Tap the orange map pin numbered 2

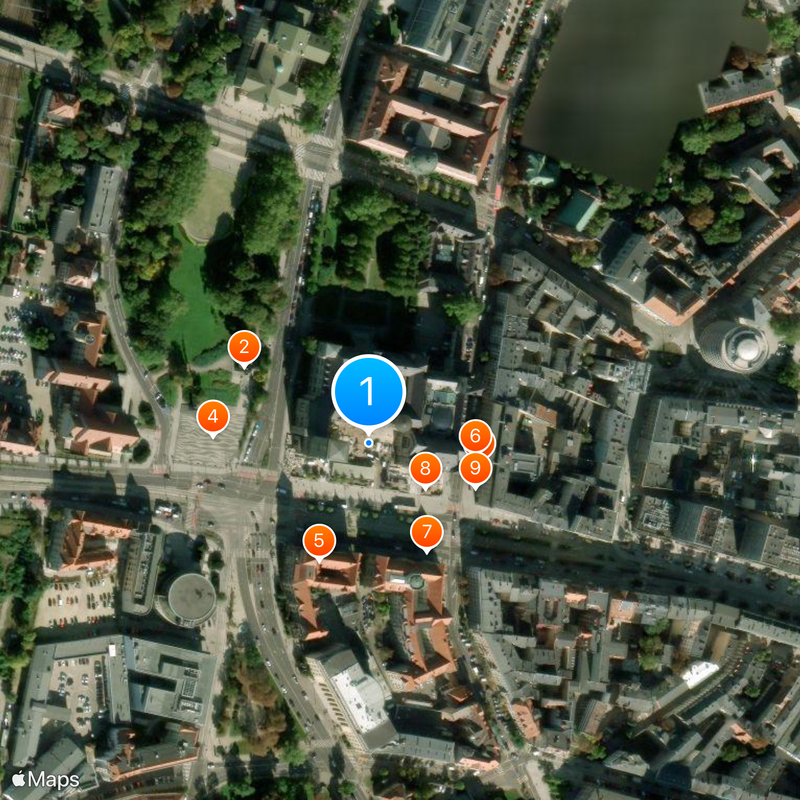(244, 348)
